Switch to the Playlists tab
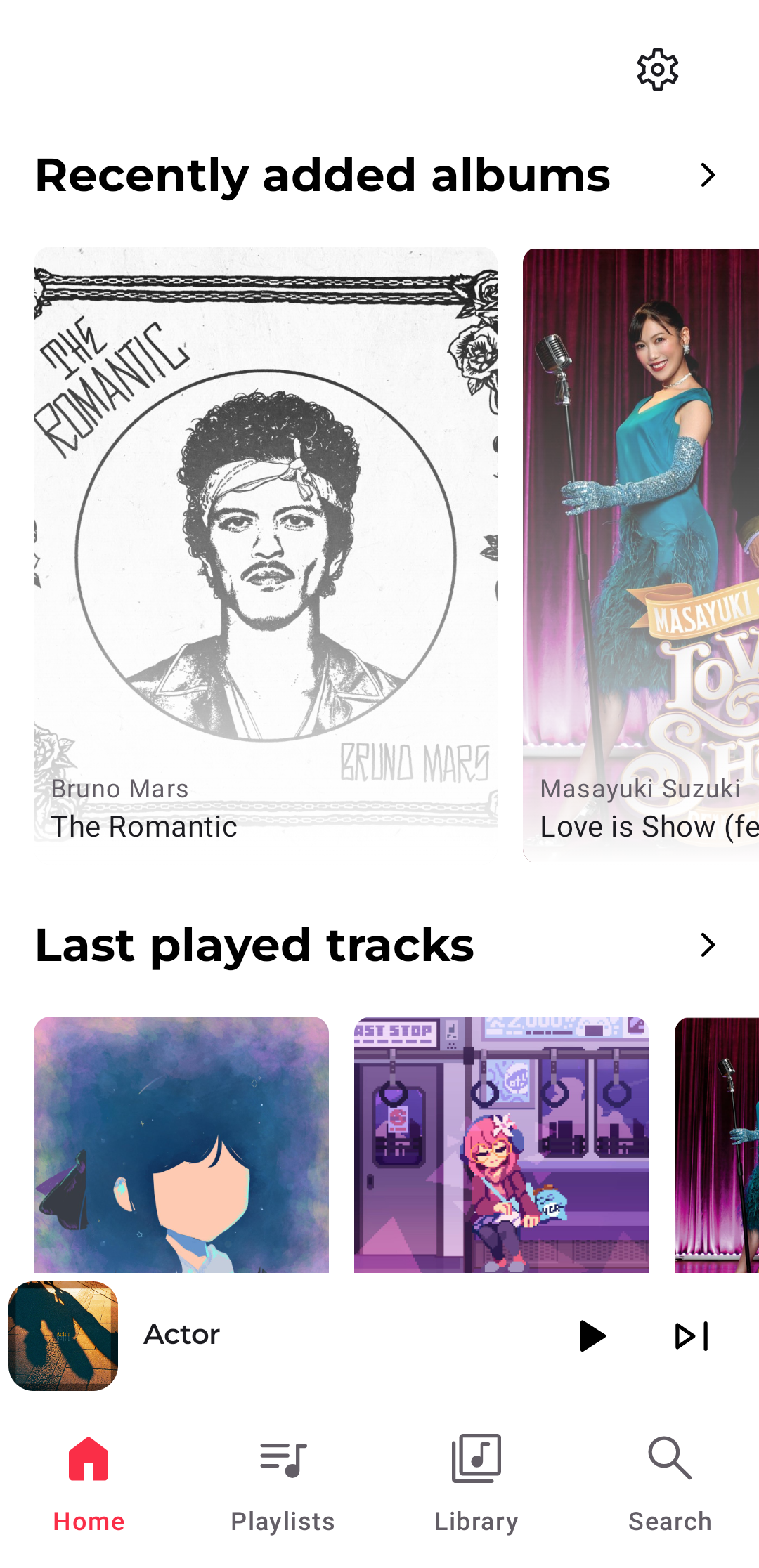The image size is (759, 1568). click(x=283, y=1484)
